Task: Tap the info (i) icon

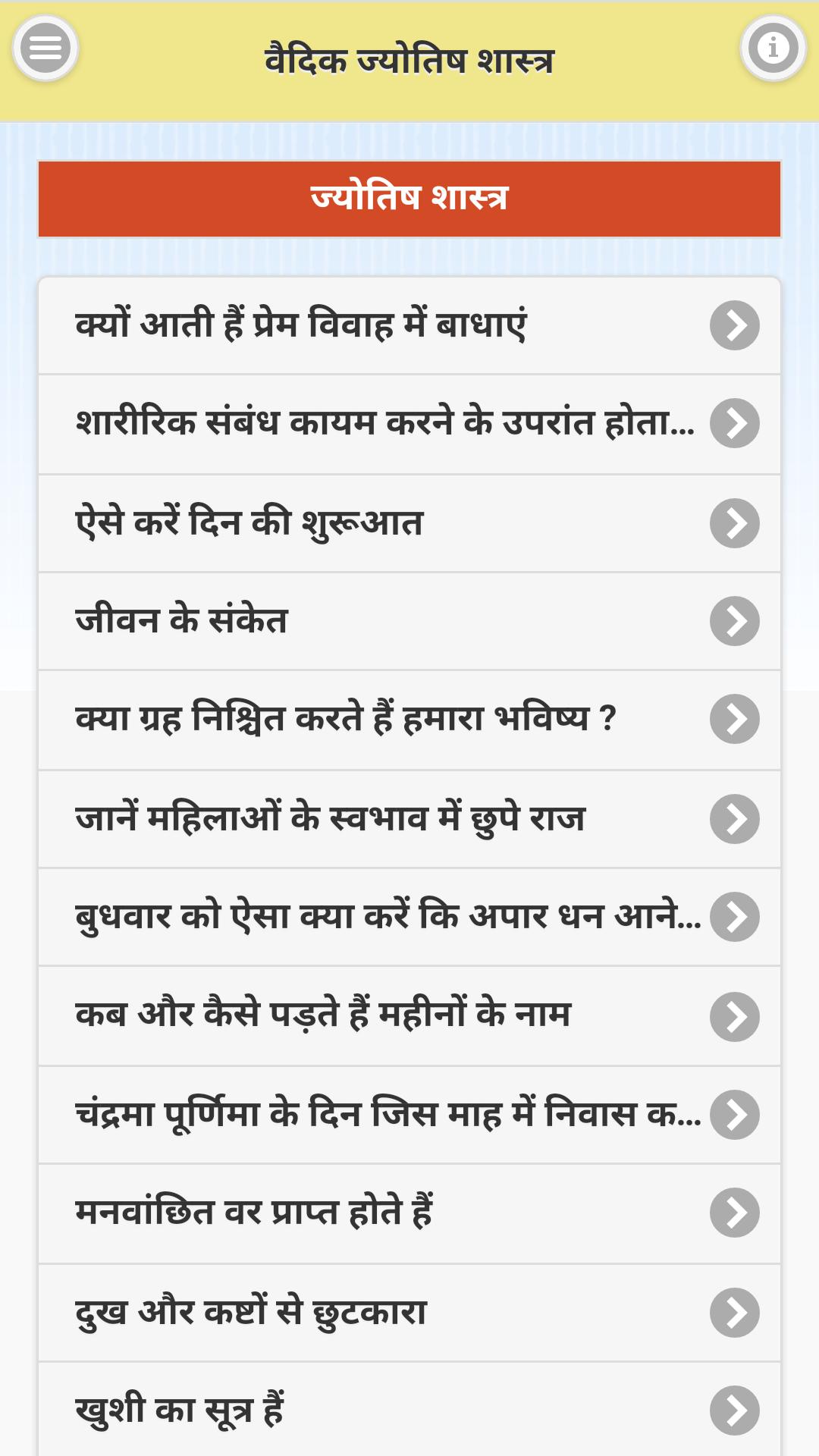Action: [773, 47]
